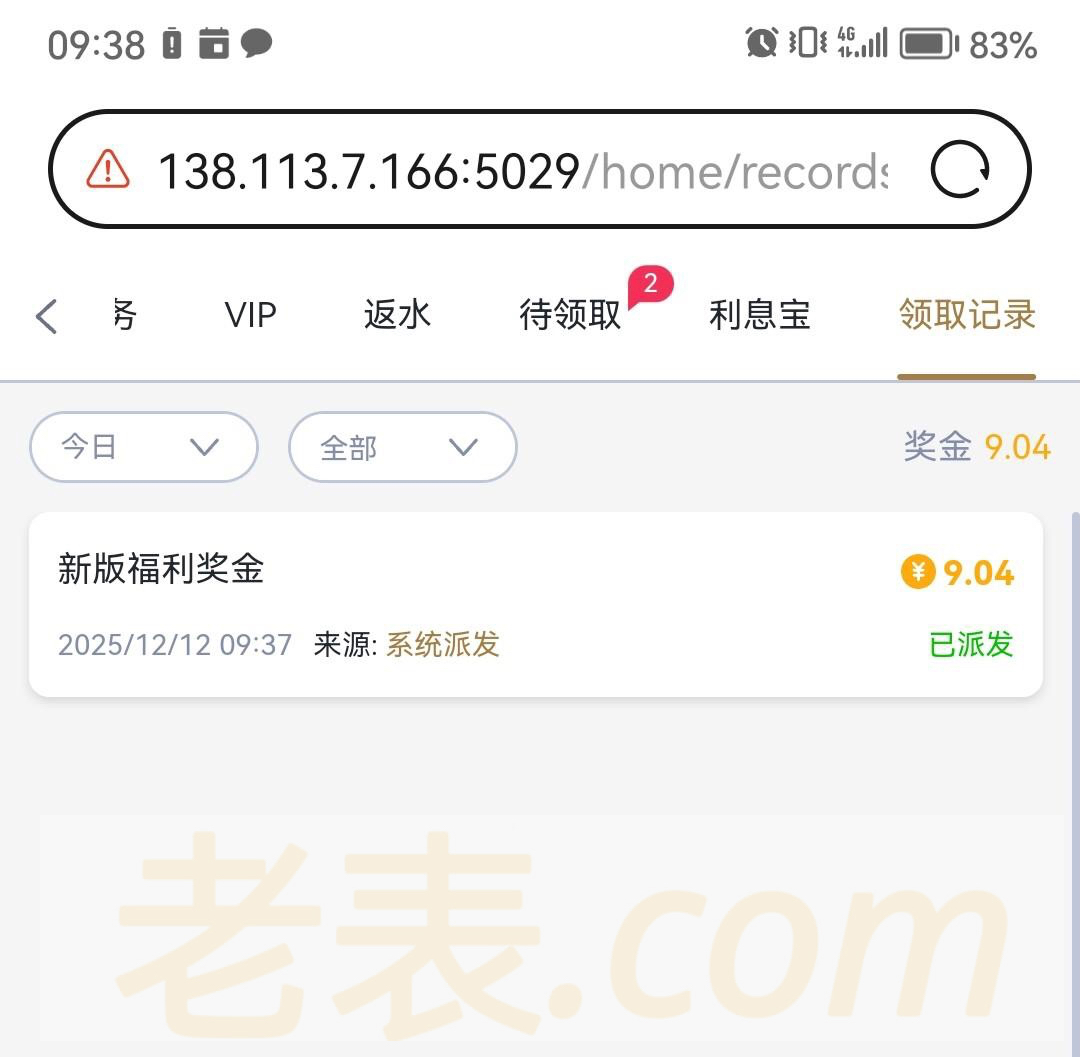Viewport: 1080px width, 1057px height.
Task: Switch to the 利息宝 tab
Action: (759, 315)
